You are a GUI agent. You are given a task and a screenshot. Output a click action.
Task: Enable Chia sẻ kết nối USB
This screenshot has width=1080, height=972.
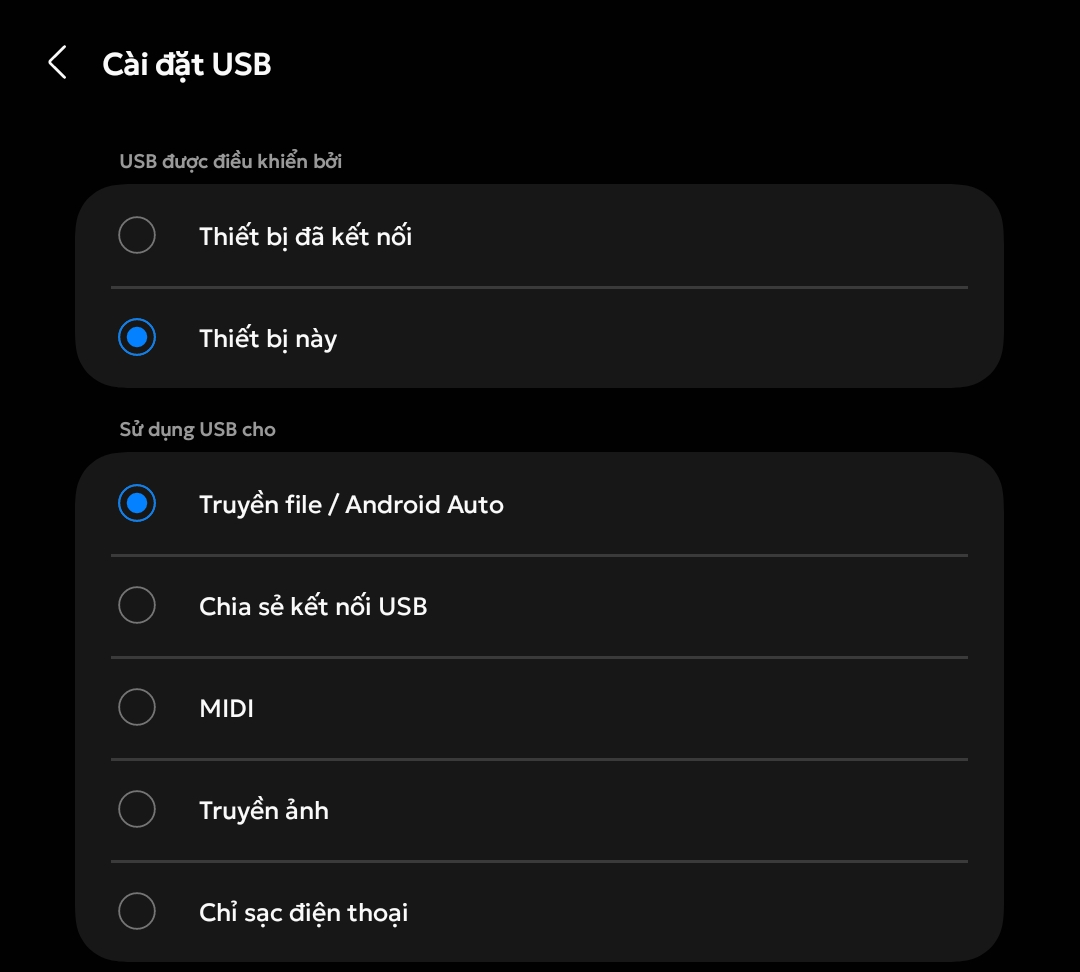137,606
